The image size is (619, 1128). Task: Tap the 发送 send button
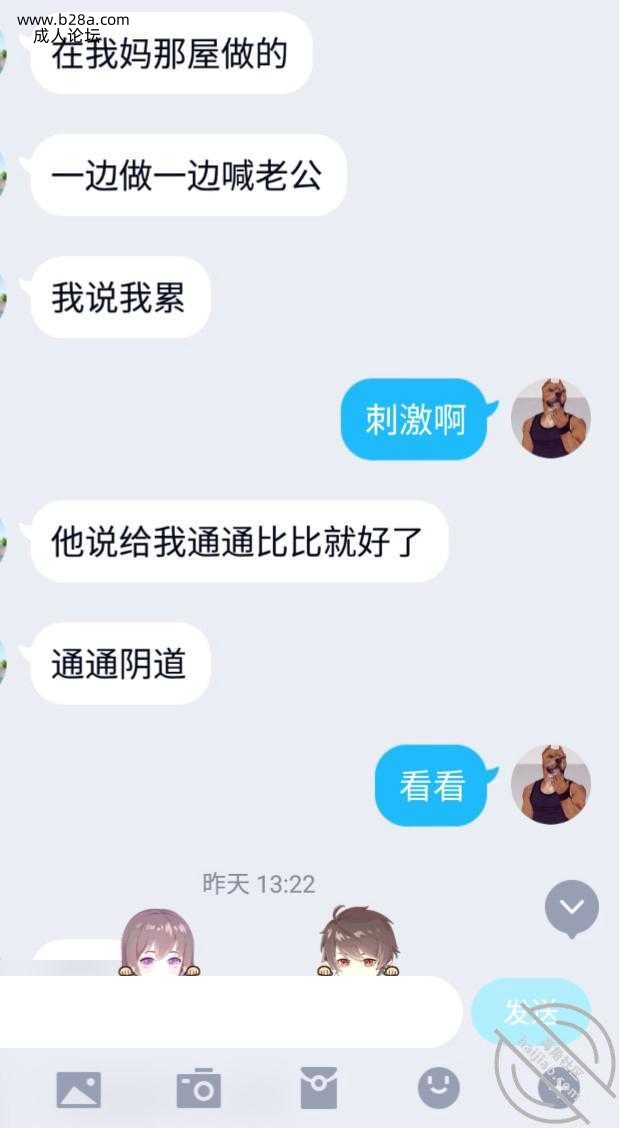pyautogui.click(x=530, y=1012)
